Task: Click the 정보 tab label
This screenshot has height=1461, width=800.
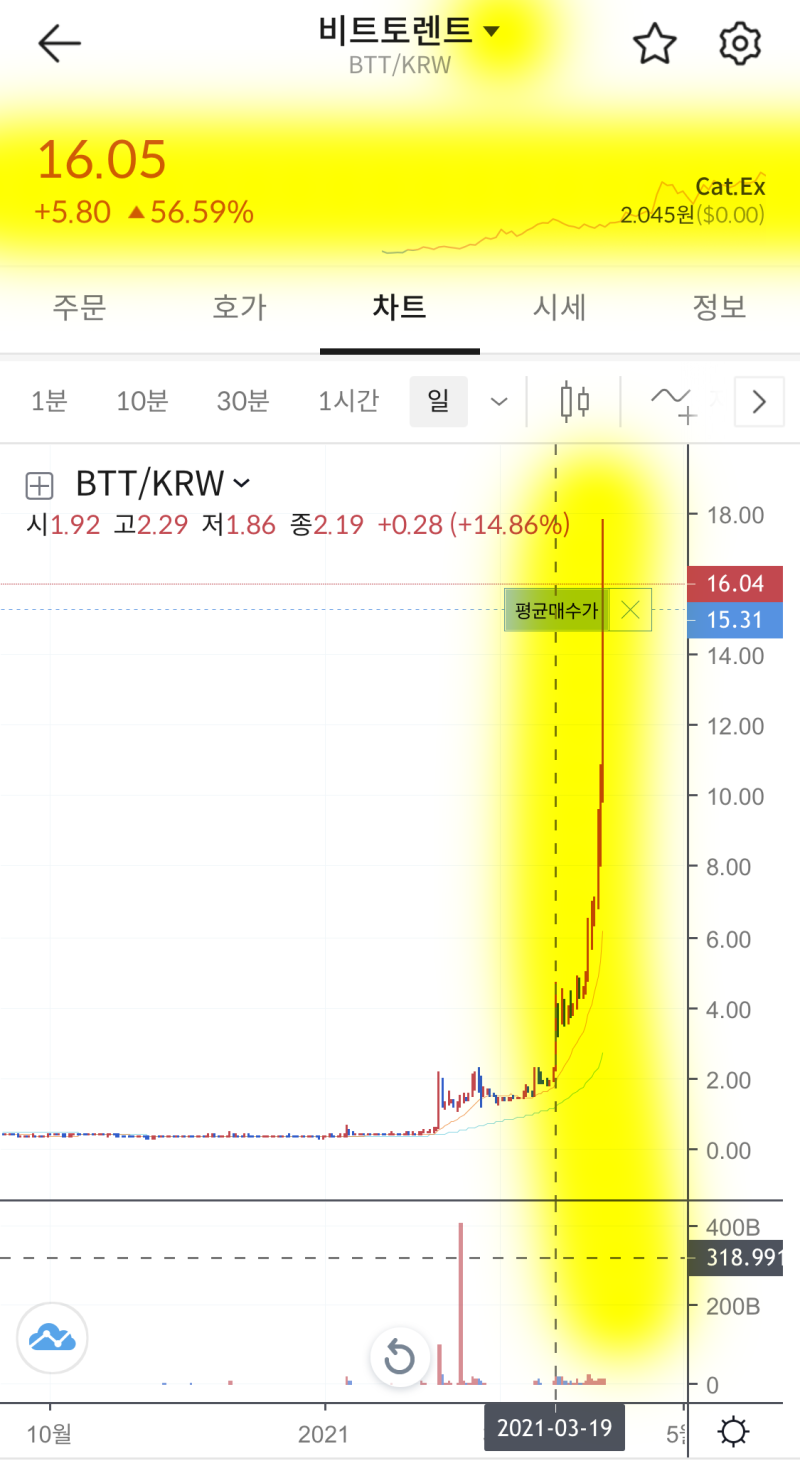Action: (718, 308)
